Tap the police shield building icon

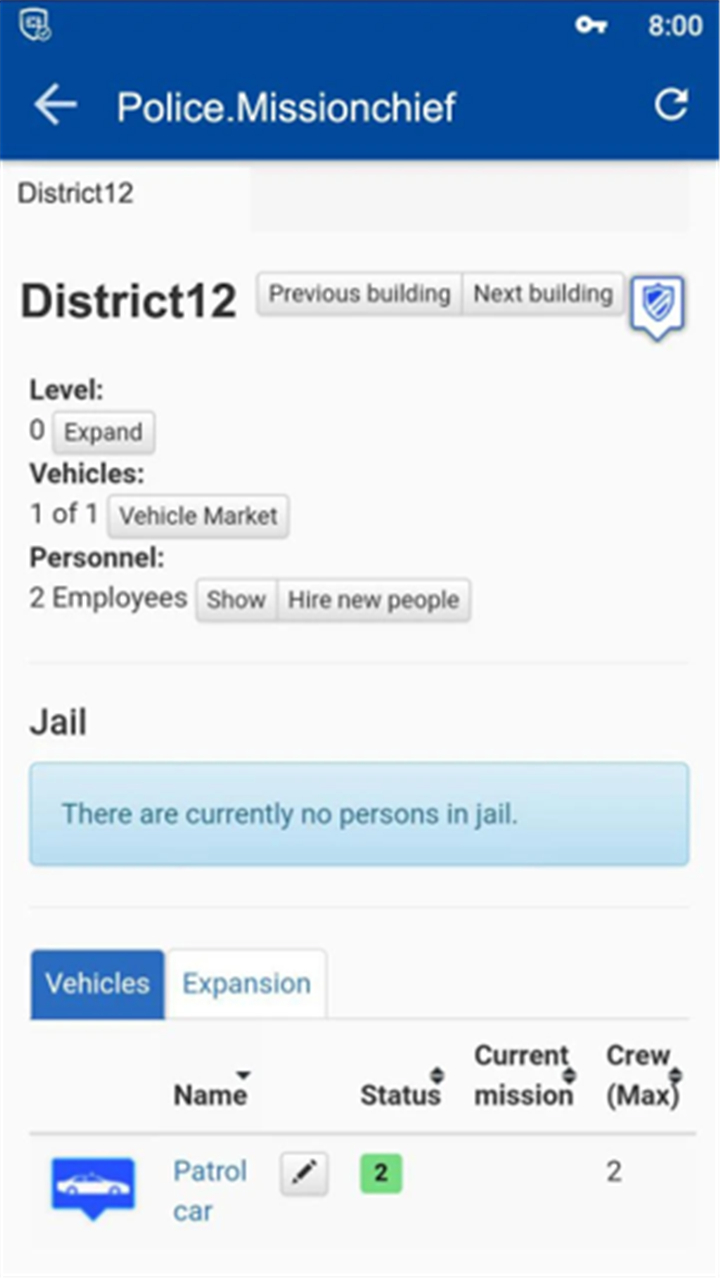pyautogui.click(x=657, y=306)
